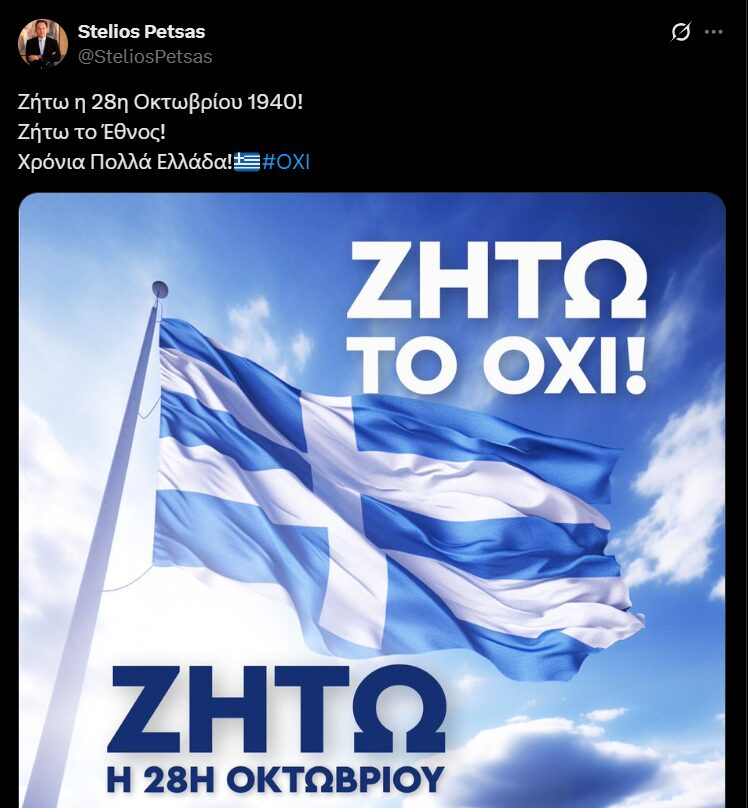
Task: Open the #OXI hashtag
Action: pos(286,162)
